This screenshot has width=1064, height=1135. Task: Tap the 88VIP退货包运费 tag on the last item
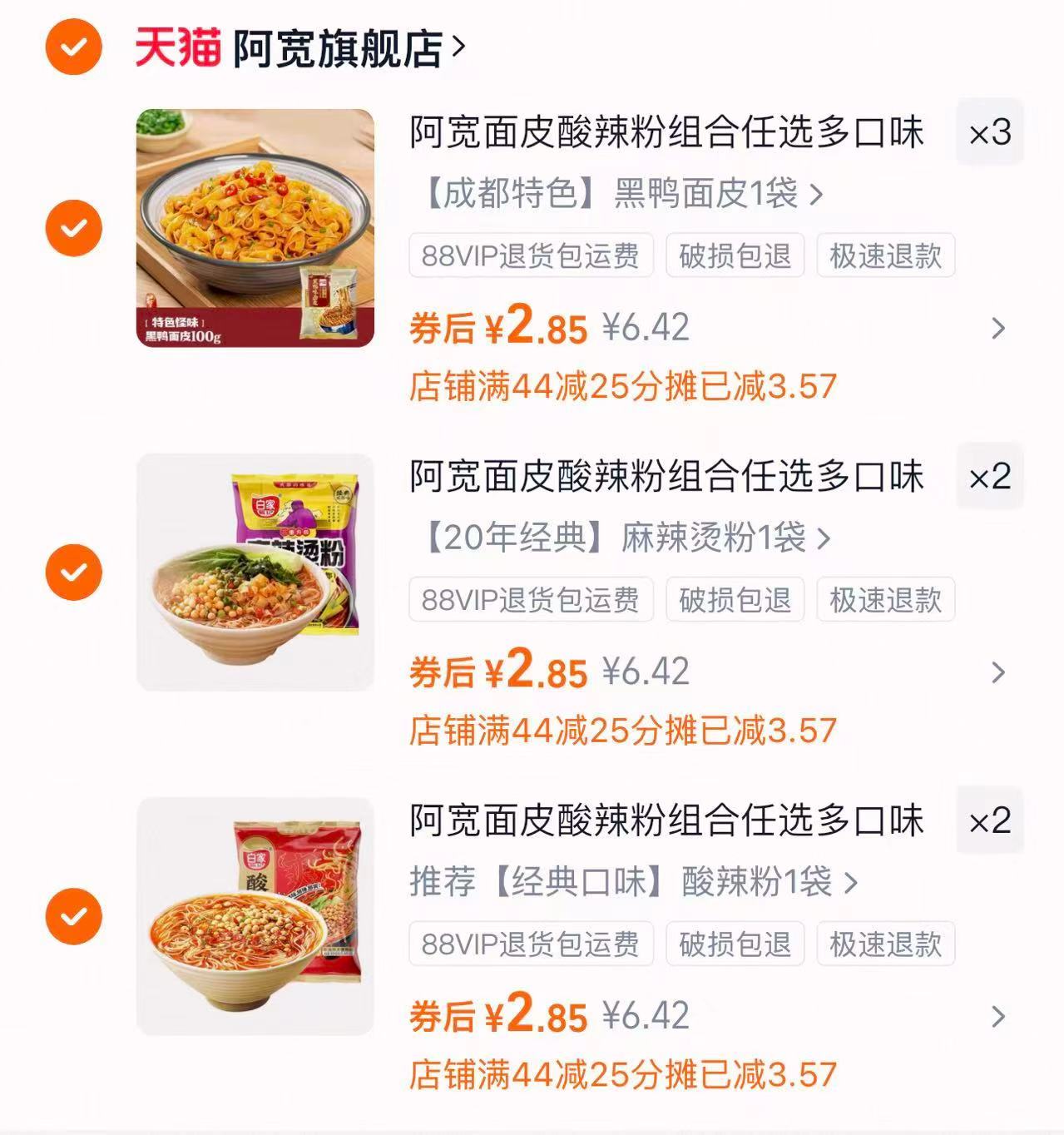[x=530, y=944]
